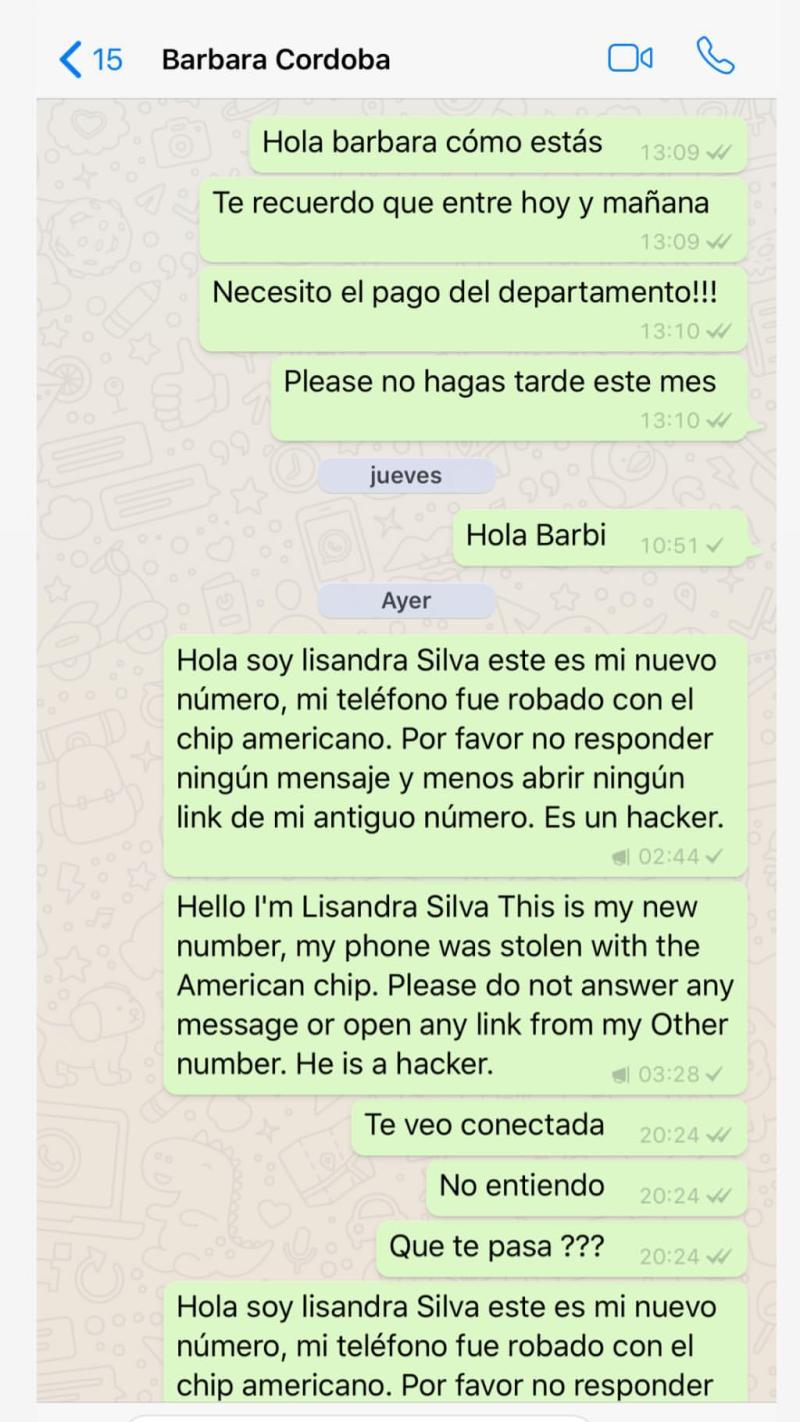Start a video call with Barbara Cordoba
800x1422 pixels.
(630, 59)
